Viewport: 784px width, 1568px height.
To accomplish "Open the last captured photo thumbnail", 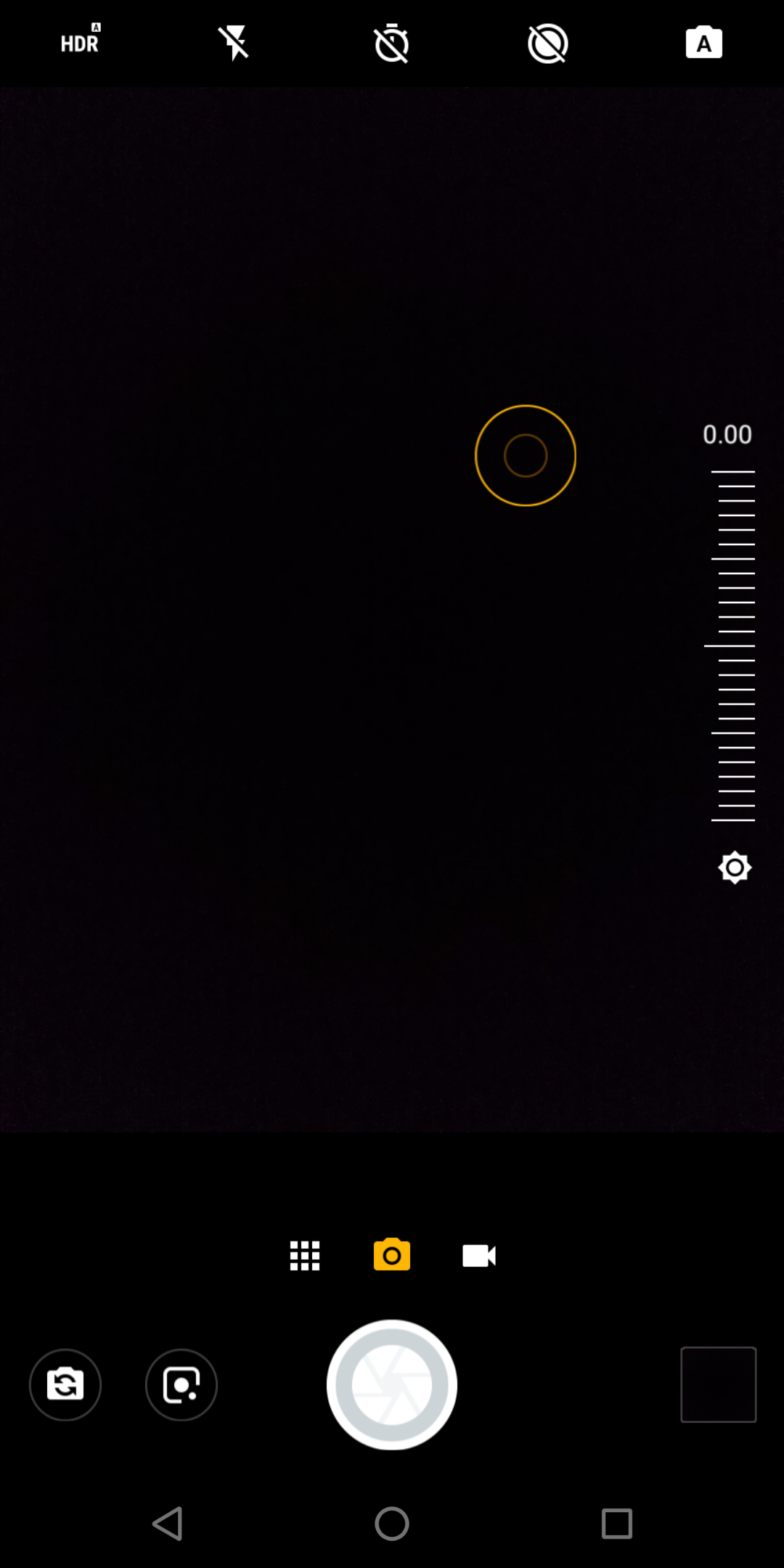I will (x=718, y=1384).
